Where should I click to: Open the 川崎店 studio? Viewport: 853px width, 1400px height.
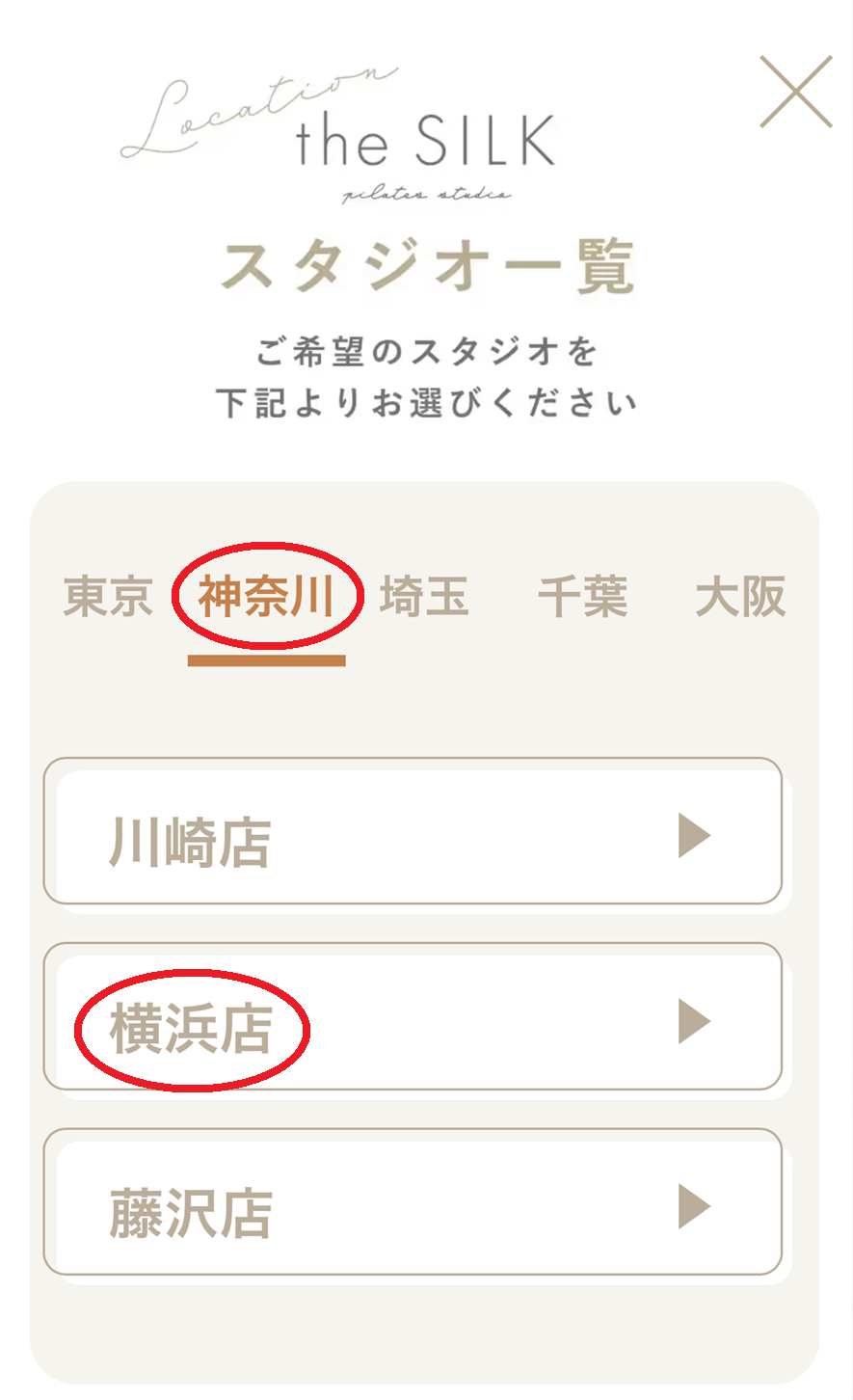coord(413,832)
